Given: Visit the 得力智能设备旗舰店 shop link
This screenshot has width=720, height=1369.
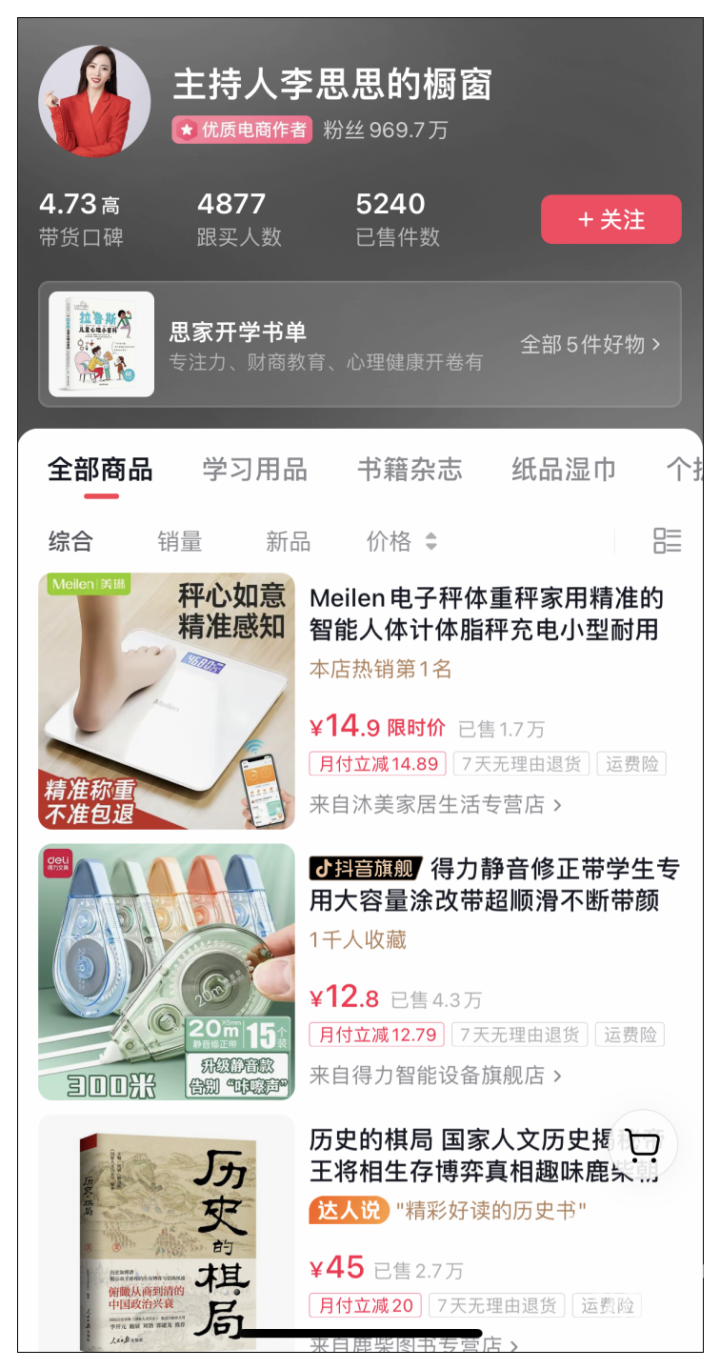Looking at the screenshot, I should tap(435, 1075).
